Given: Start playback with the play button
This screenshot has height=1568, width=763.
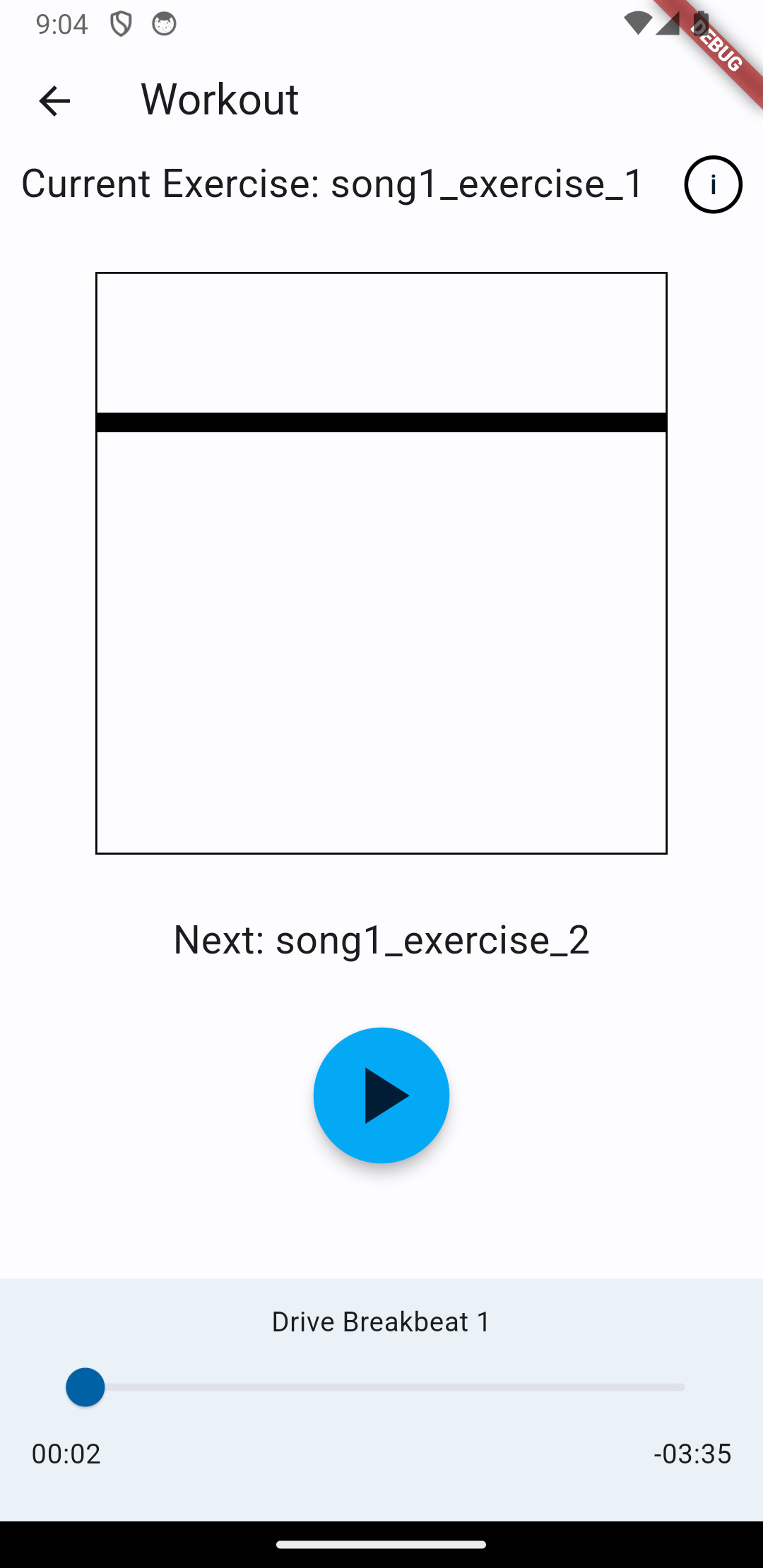Looking at the screenshot, I should tap(381, 1095).
